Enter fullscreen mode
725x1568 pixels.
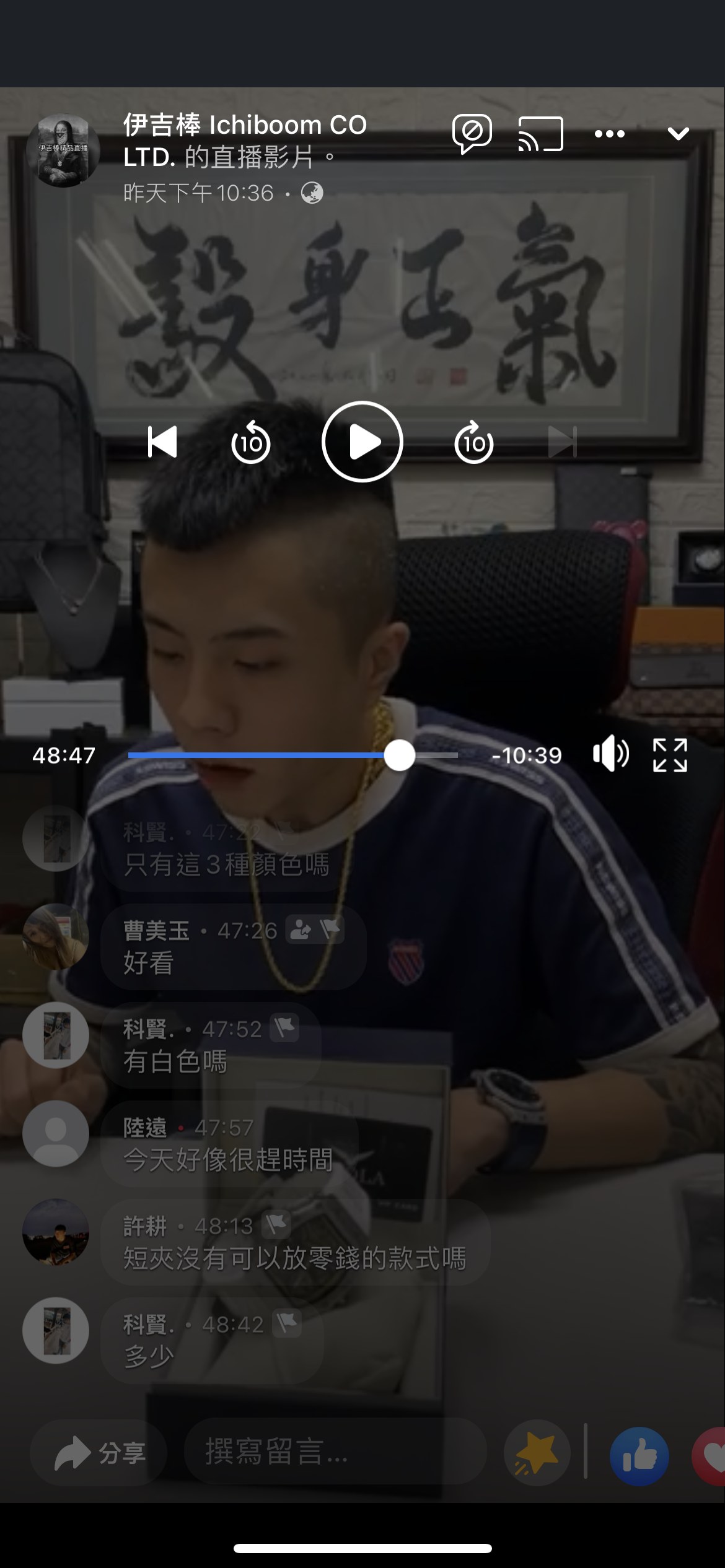(x=670, y=755)
